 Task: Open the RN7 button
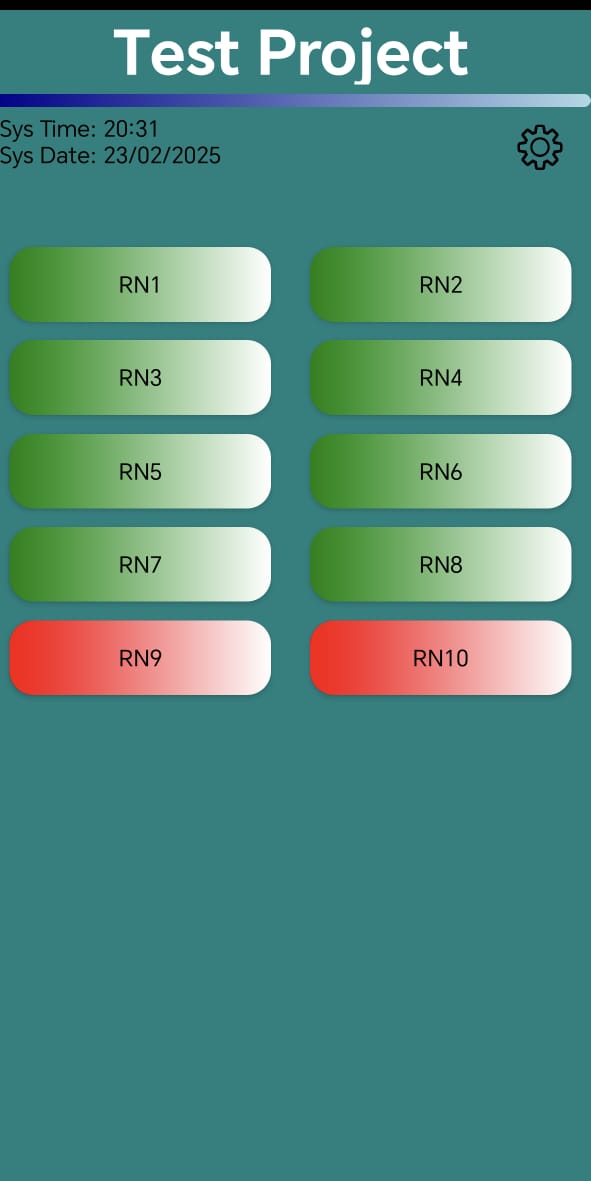[x=140, y=564]
